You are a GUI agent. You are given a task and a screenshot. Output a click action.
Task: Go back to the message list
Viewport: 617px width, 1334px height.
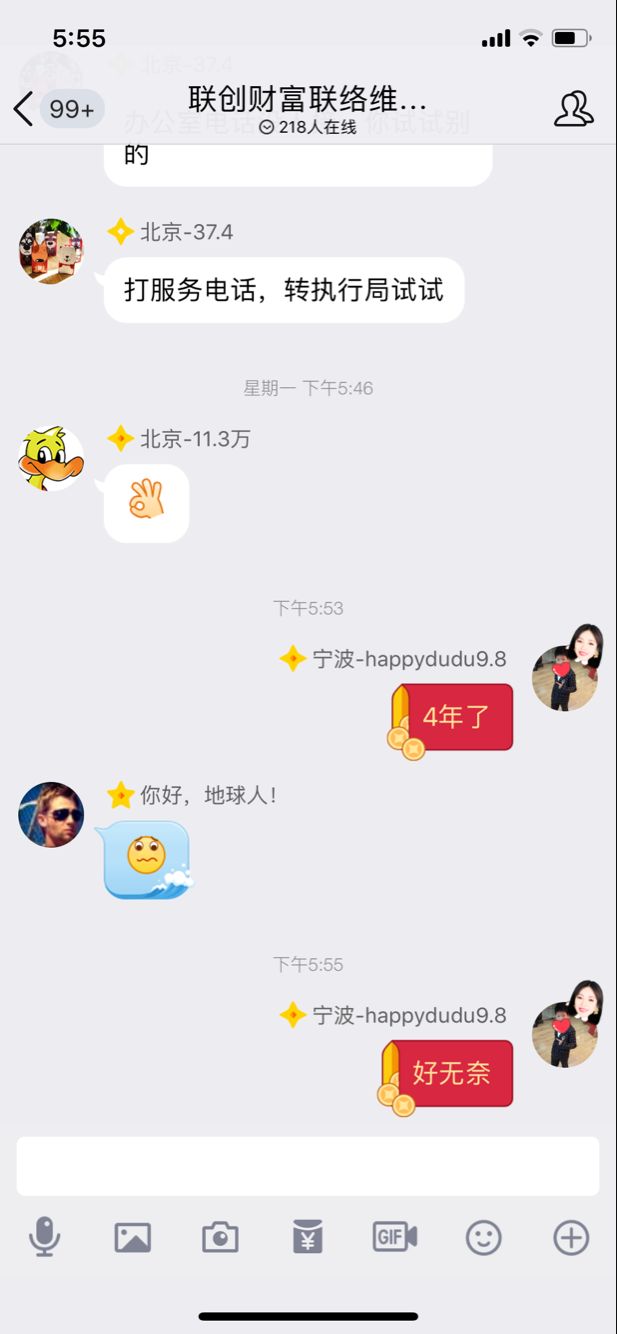coord(24,109)
